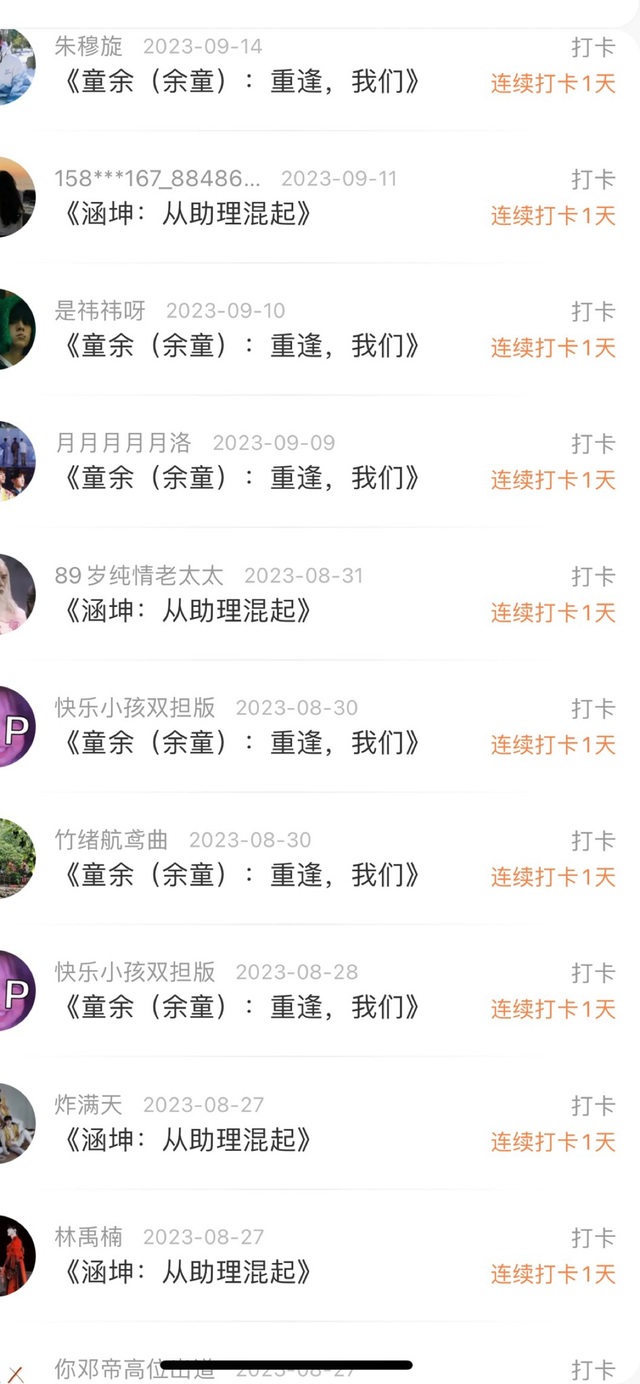Image resolution: width=640 pixels, height=1384 pixels.
Task: Open 林禹楠's check-in entry
Action: tap(188, 1270)
